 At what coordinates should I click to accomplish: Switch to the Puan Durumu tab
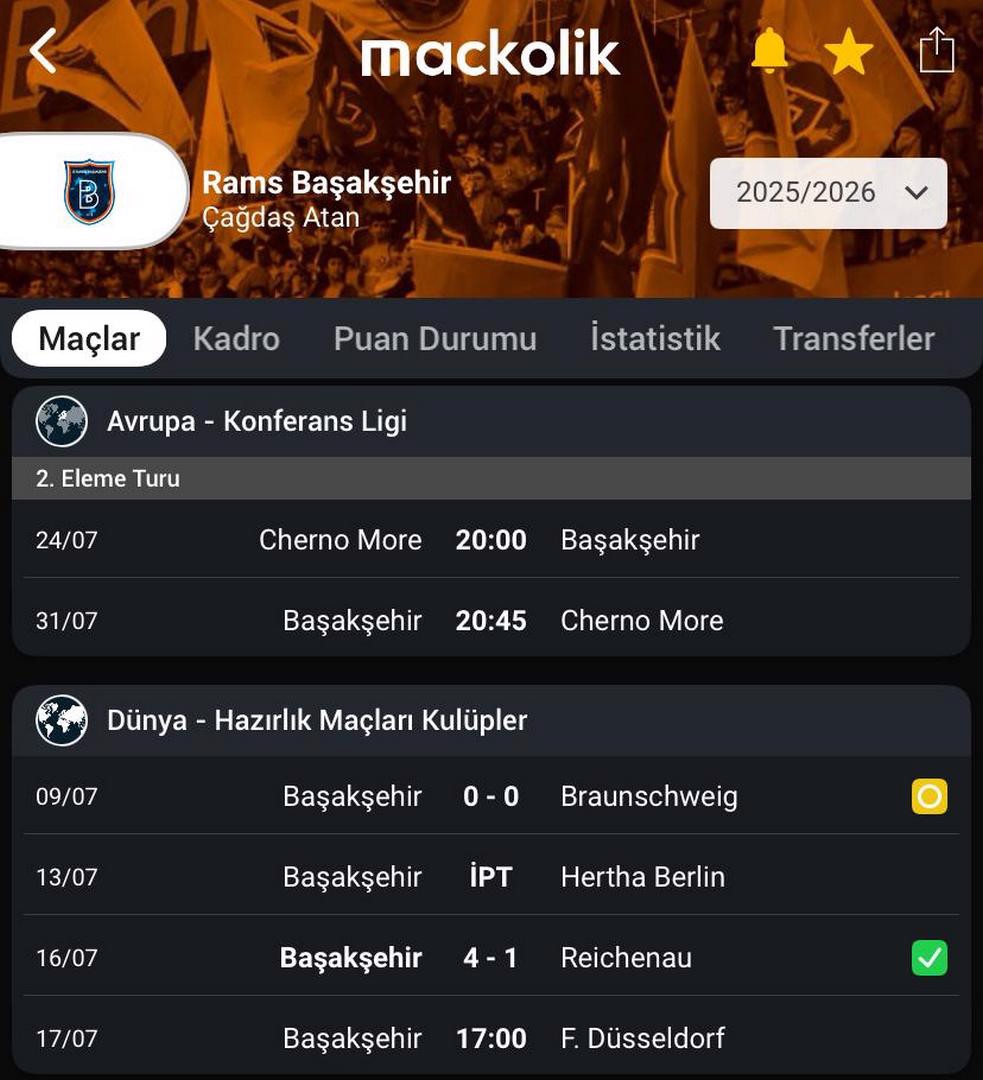coord(435,338)
